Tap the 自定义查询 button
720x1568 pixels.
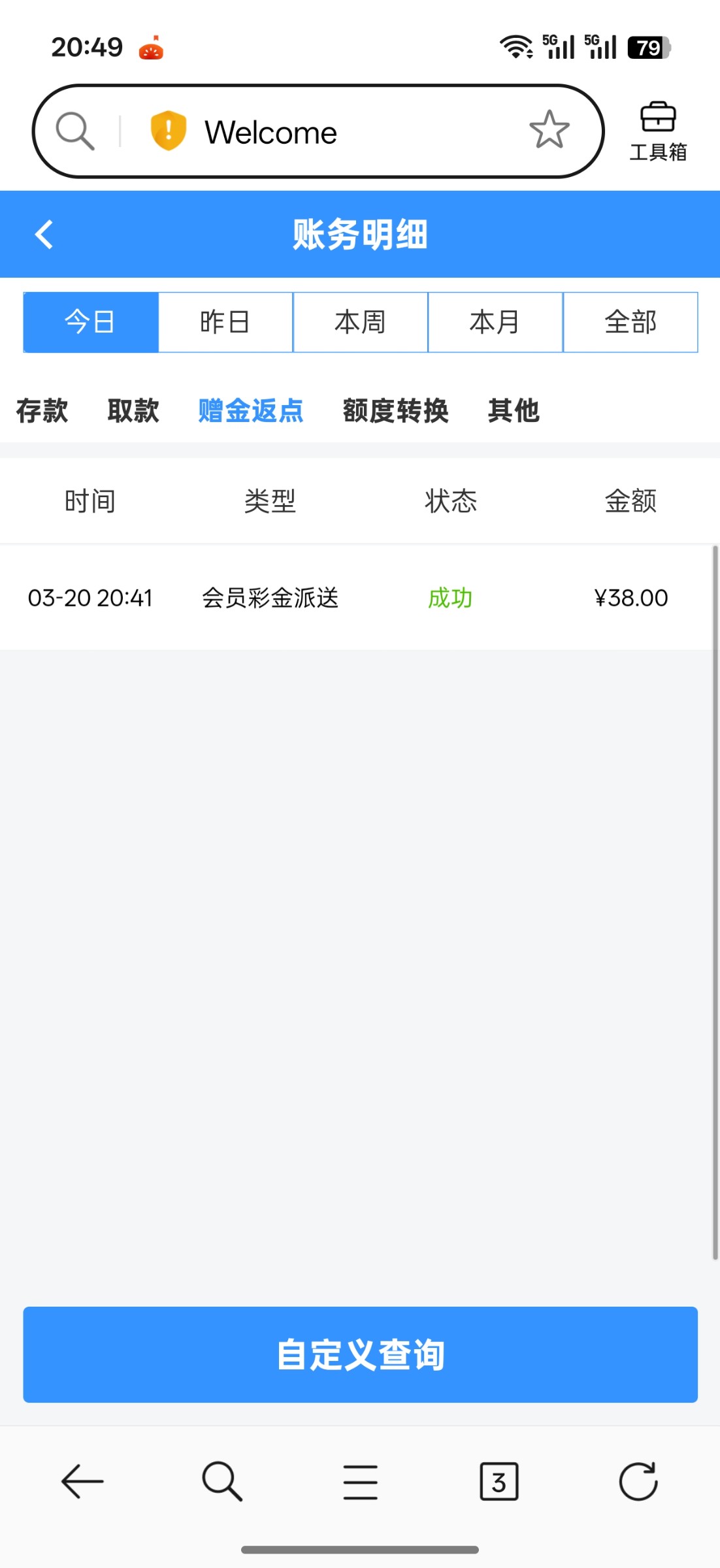point(360,1354)
